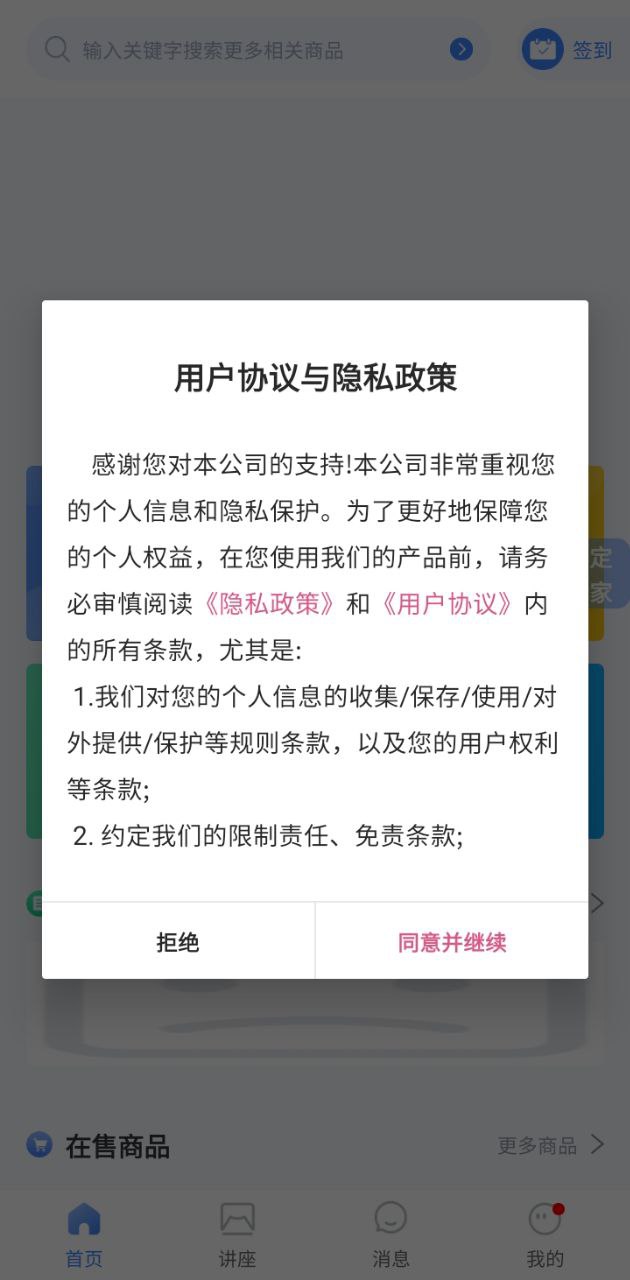Open the 《隐私政策》 link
This screenshot has width=630, height=1280.
268,604
